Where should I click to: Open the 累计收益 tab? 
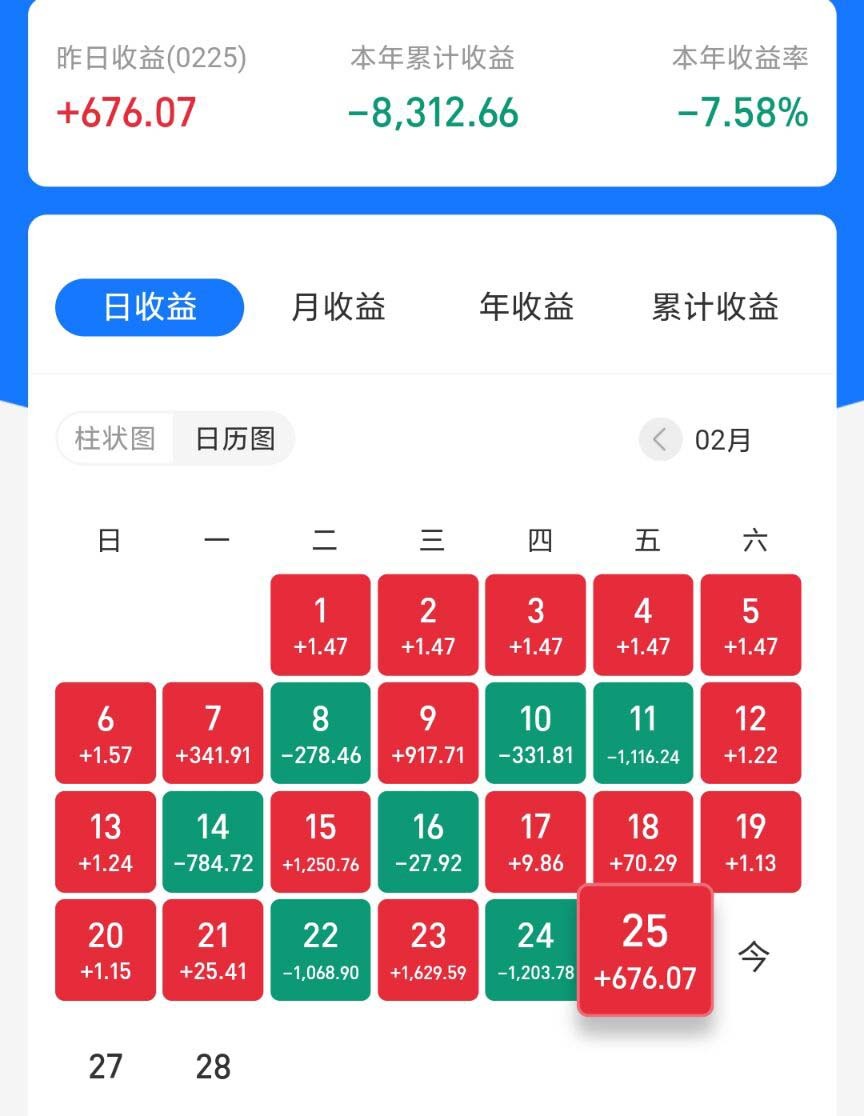click(715, 307)
